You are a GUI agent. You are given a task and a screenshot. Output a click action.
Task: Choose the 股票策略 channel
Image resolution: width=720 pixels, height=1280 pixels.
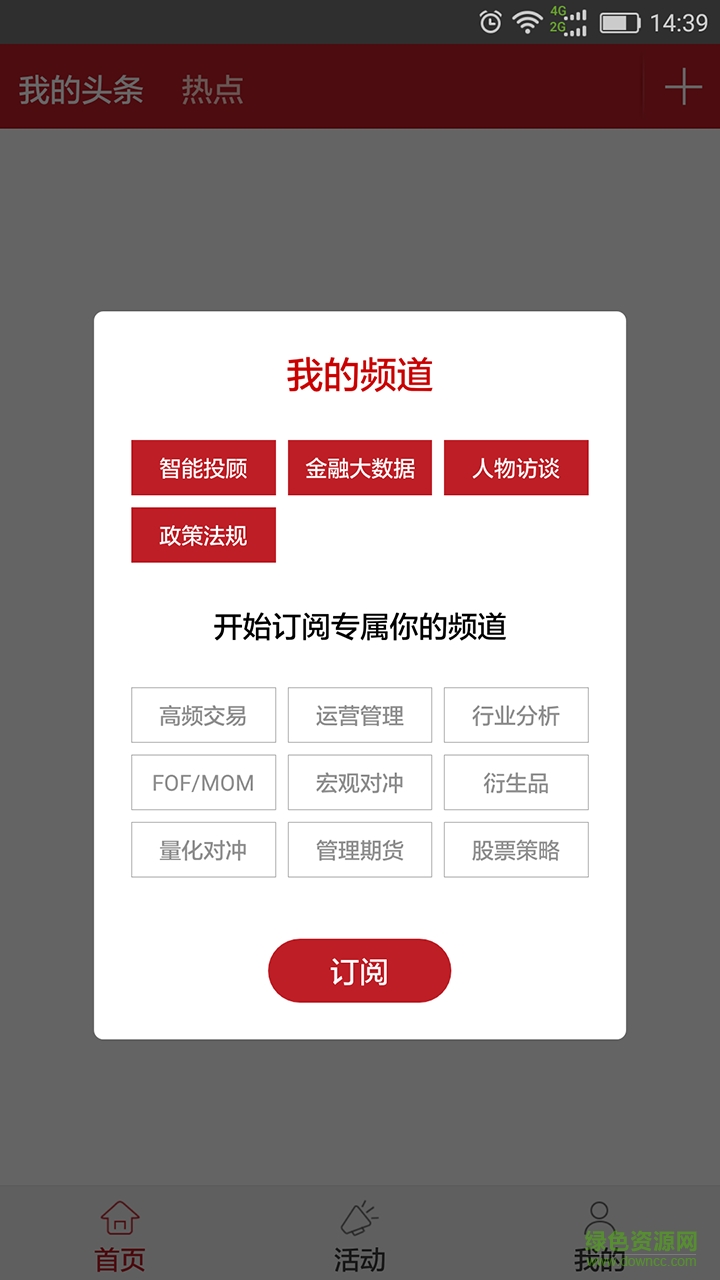516,850
